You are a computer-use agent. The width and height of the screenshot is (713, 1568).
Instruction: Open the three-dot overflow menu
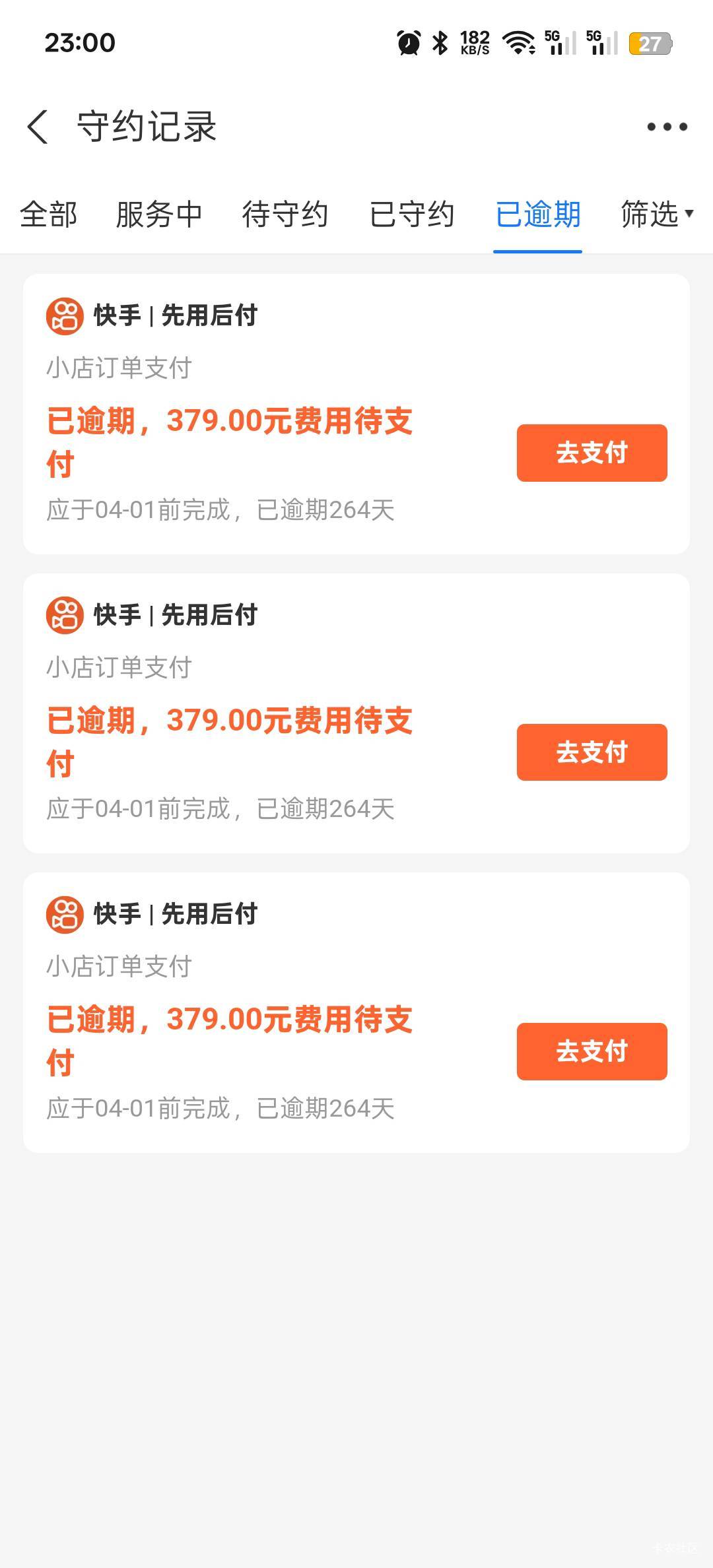(667, 127)
